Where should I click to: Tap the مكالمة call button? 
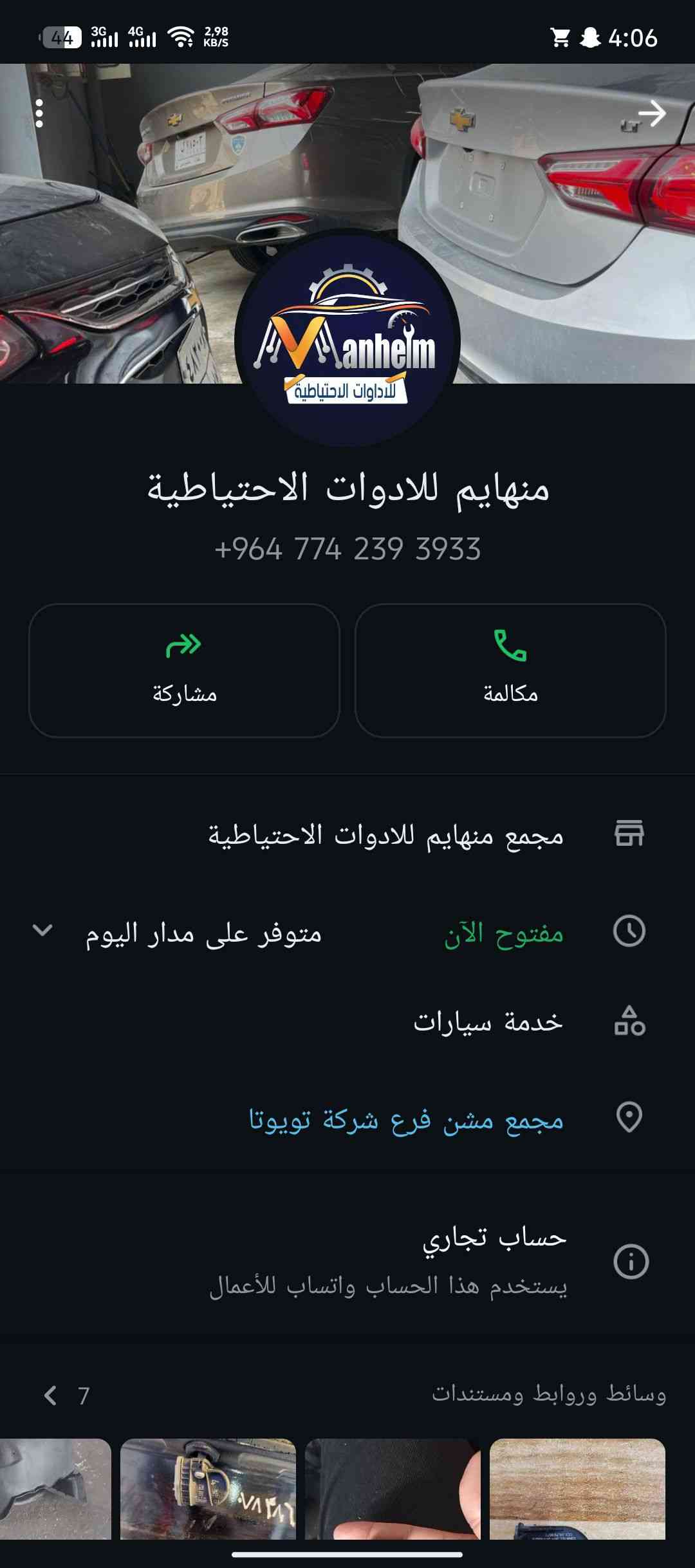pos(510,670)
